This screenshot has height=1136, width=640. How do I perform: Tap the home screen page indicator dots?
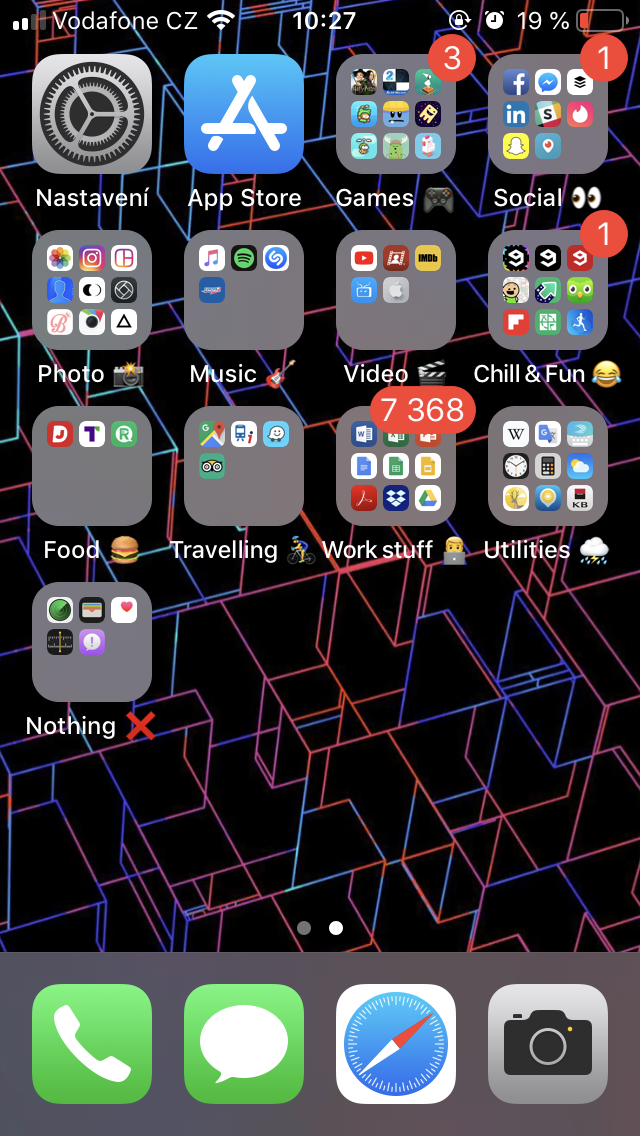pos(320,928)
